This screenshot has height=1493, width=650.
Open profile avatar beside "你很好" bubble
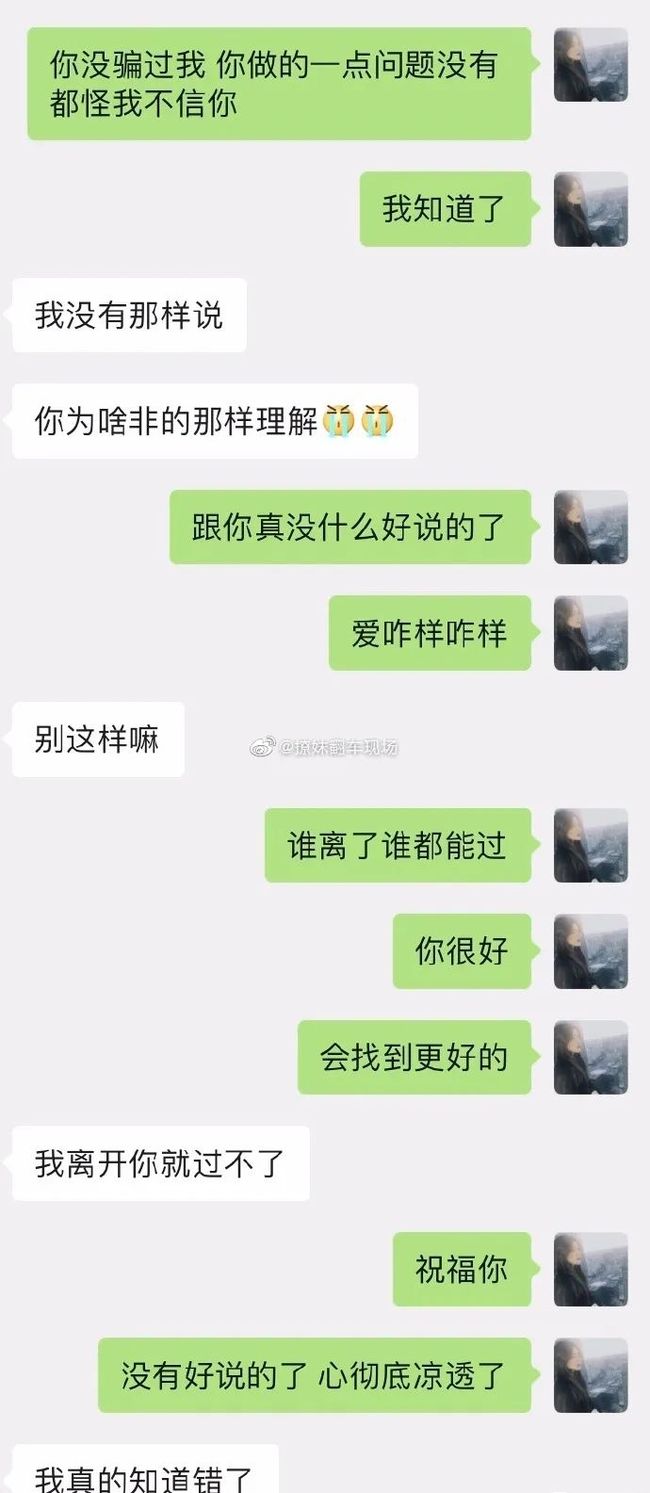point(591,951)
